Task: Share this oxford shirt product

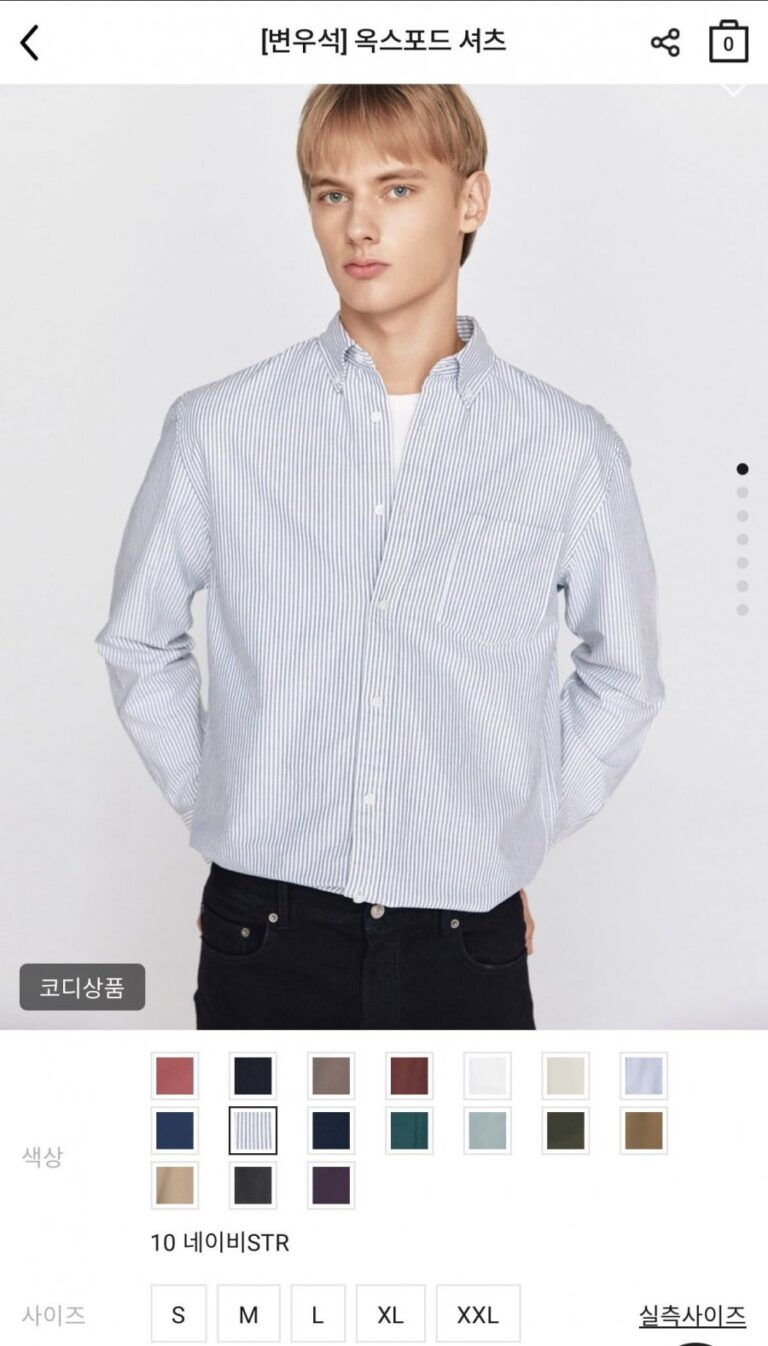Action: [x=665, y=43]
